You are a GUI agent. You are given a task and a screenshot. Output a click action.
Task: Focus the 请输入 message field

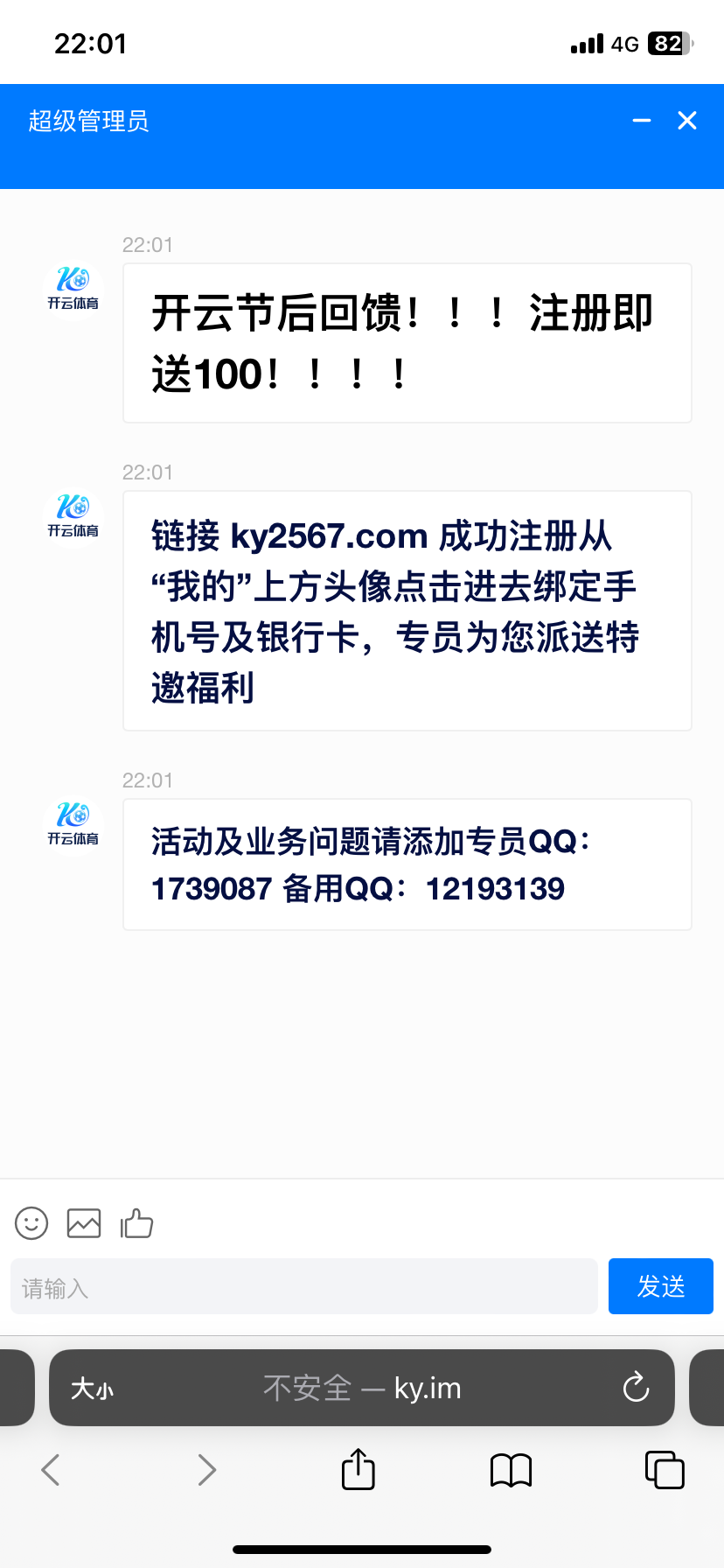pyautogui.click(x=303, y=1287)
